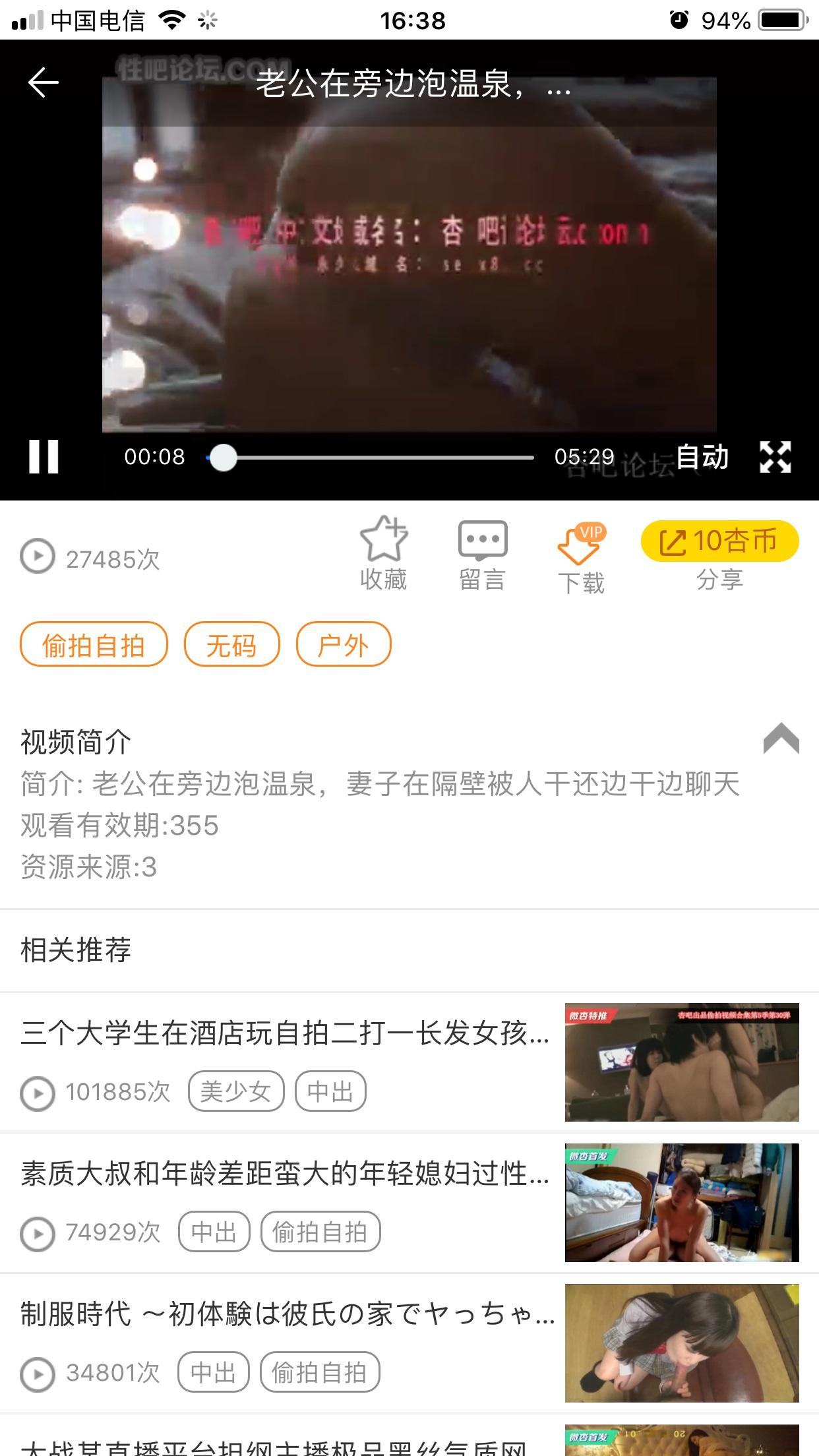819x1456 pixels.
Task: Select the 偷拍自拍 tag
Action: click(92, 644)
